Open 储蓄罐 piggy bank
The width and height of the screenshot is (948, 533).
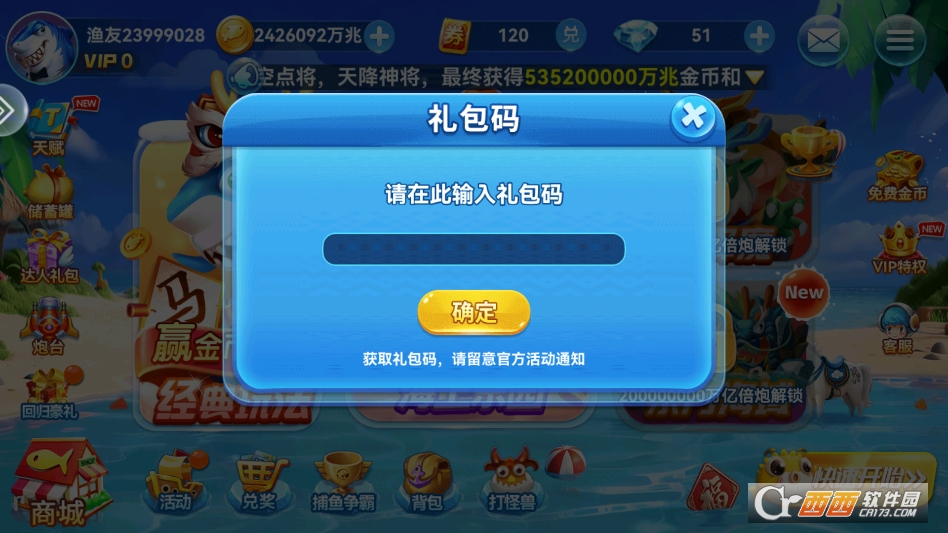click(x=50, y=193)
